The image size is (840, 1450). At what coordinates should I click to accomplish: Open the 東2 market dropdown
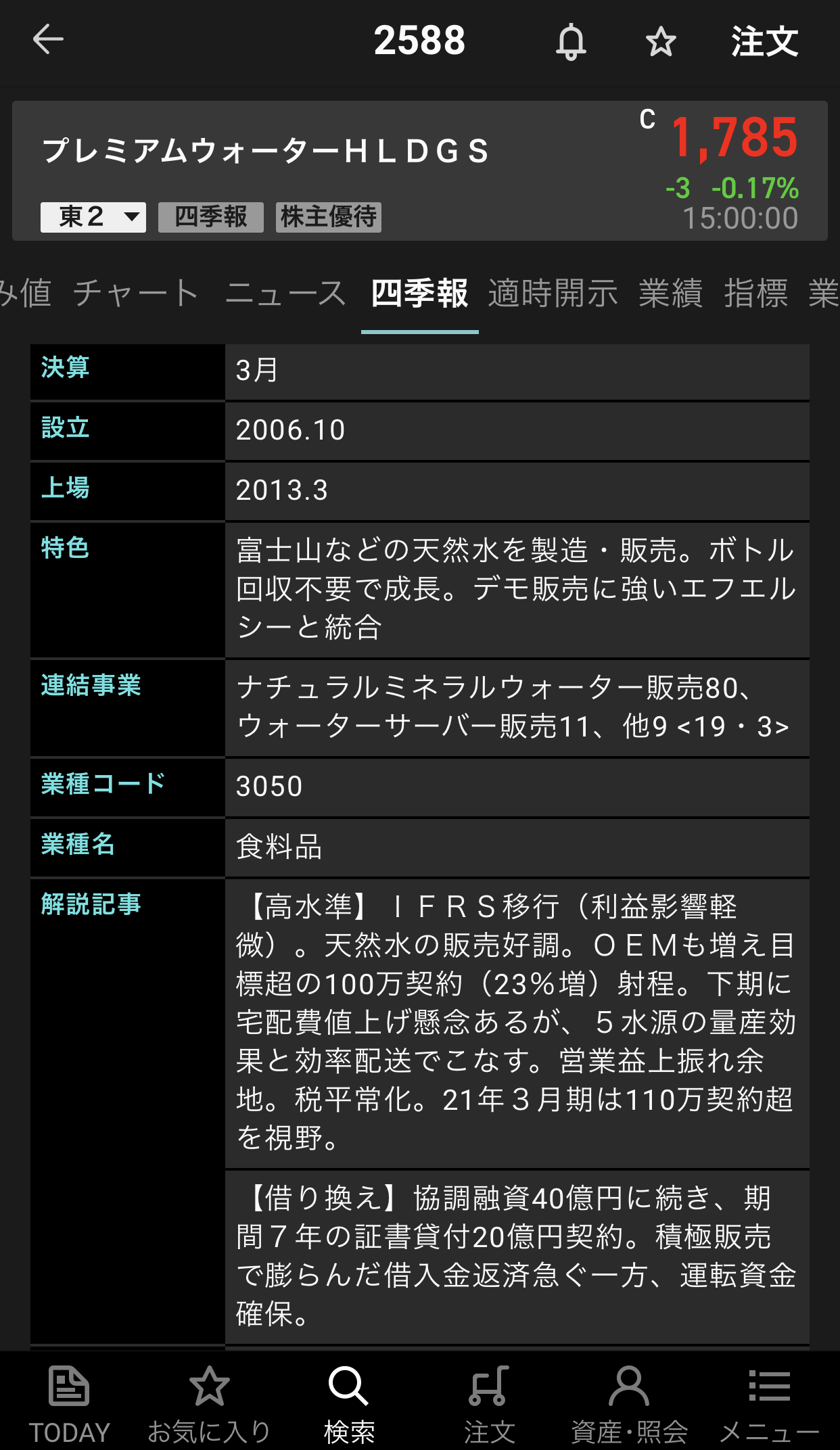click(93, 217)
